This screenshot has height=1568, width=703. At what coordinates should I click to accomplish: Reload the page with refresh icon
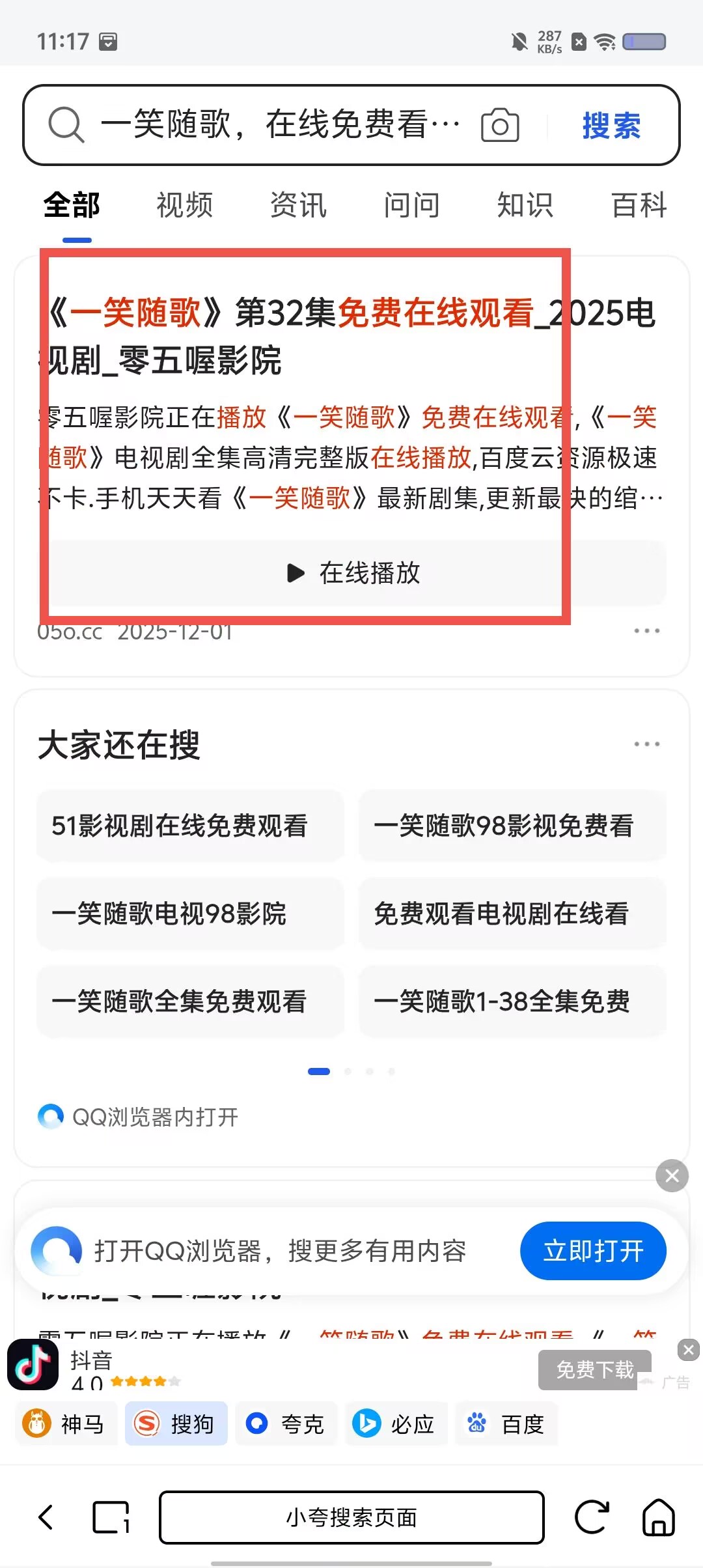tap(592, 1517)
